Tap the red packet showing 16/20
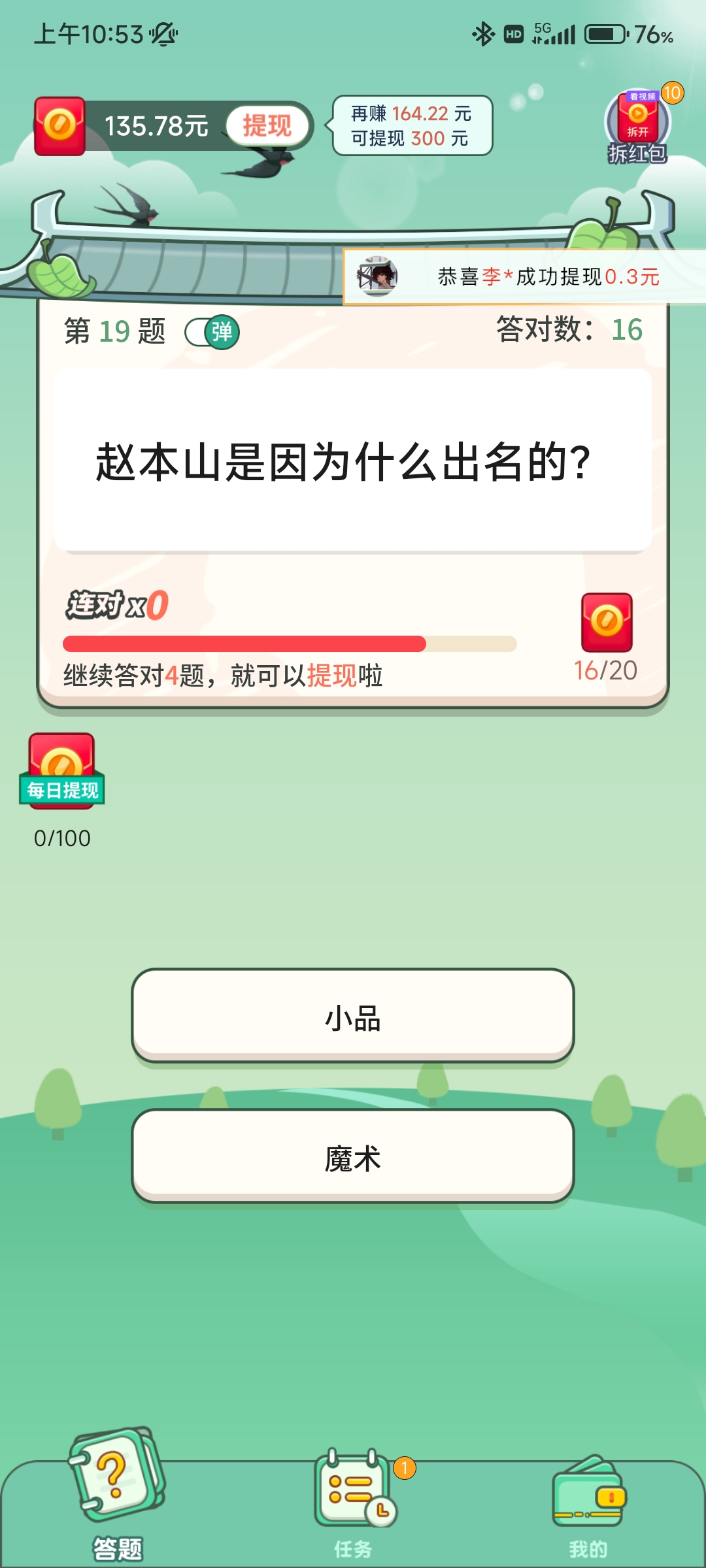Viewport: 706px width, 1568px height. (607, 623)
